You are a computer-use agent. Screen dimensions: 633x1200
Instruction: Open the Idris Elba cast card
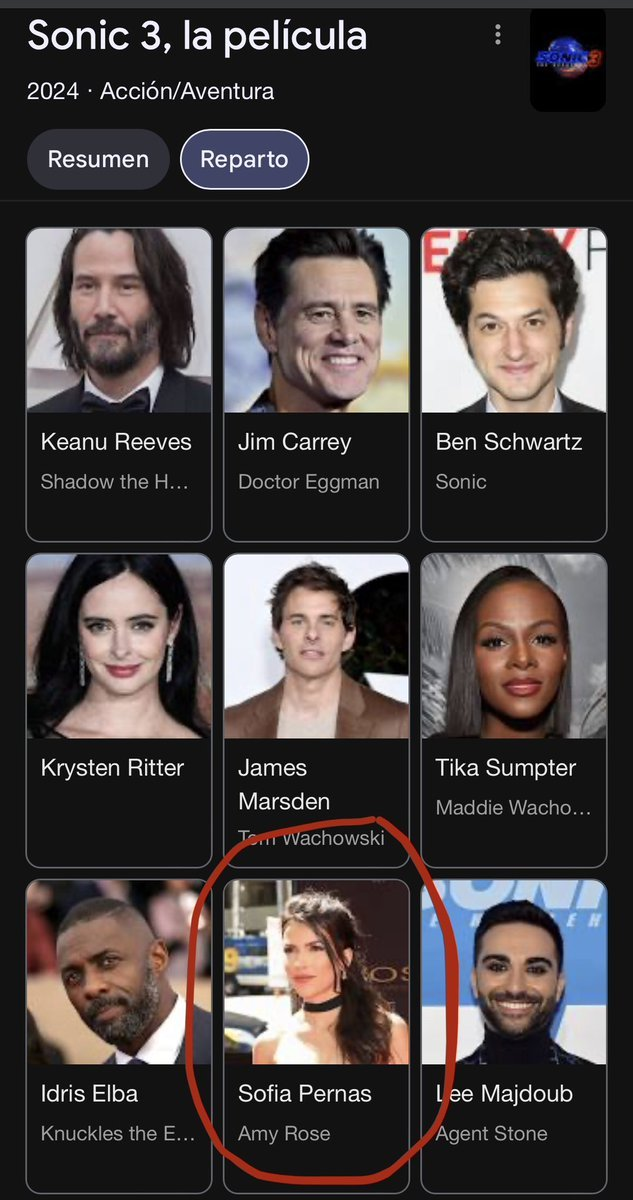pos(118,1034)
